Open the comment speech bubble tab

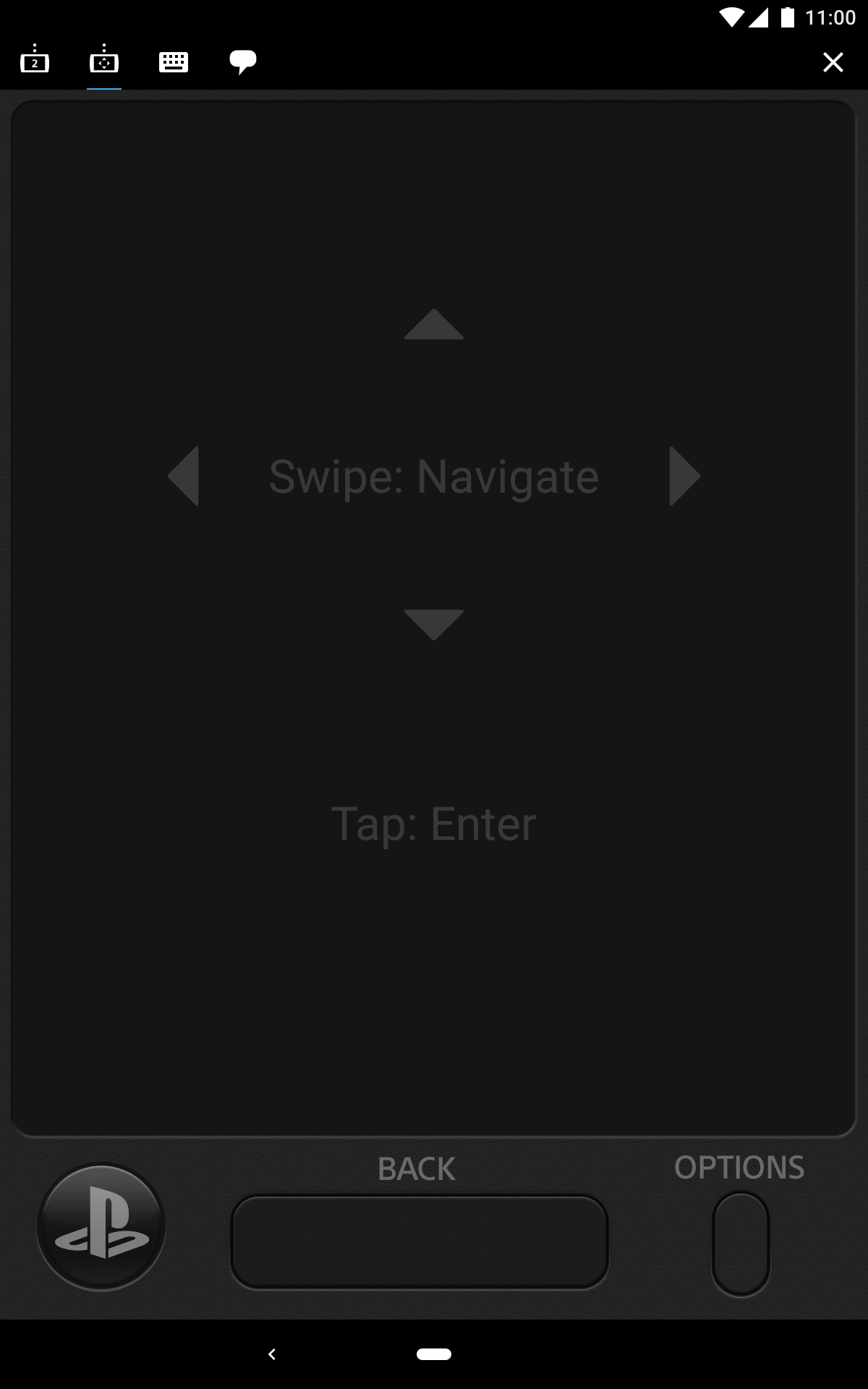pyautogui.click(x=242, y=61)
